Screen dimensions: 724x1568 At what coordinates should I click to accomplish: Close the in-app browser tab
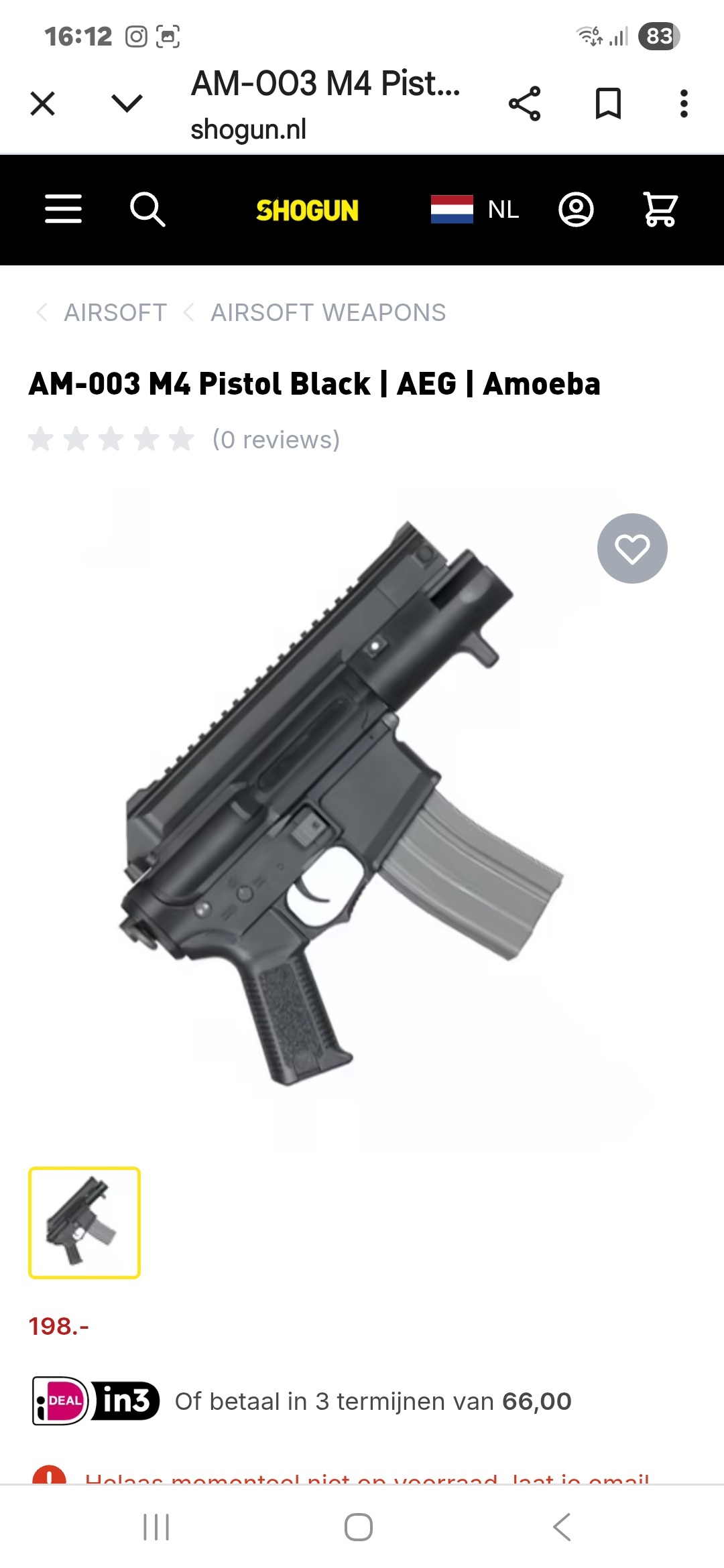click(x=43, y=104)
